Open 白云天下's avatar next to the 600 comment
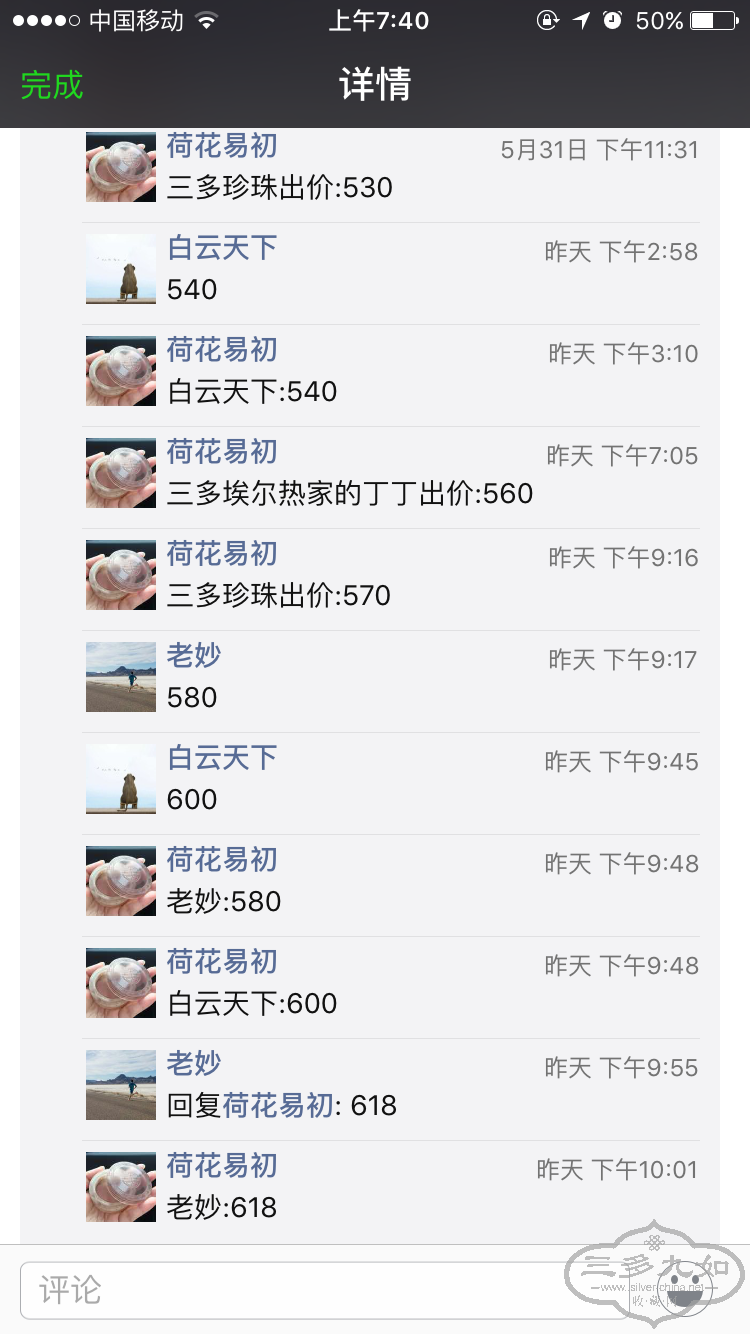The image size is (750, 1334). tap(121, 779)
